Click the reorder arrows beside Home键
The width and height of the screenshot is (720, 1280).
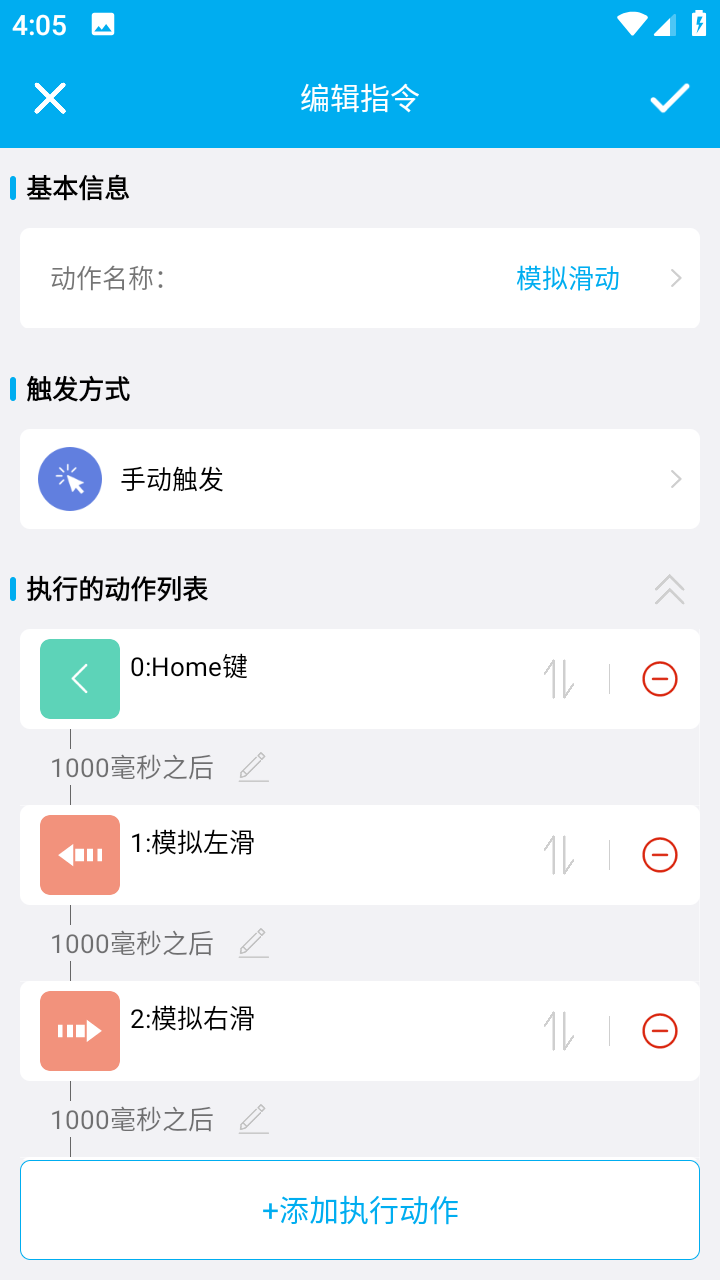pos(560,679)
